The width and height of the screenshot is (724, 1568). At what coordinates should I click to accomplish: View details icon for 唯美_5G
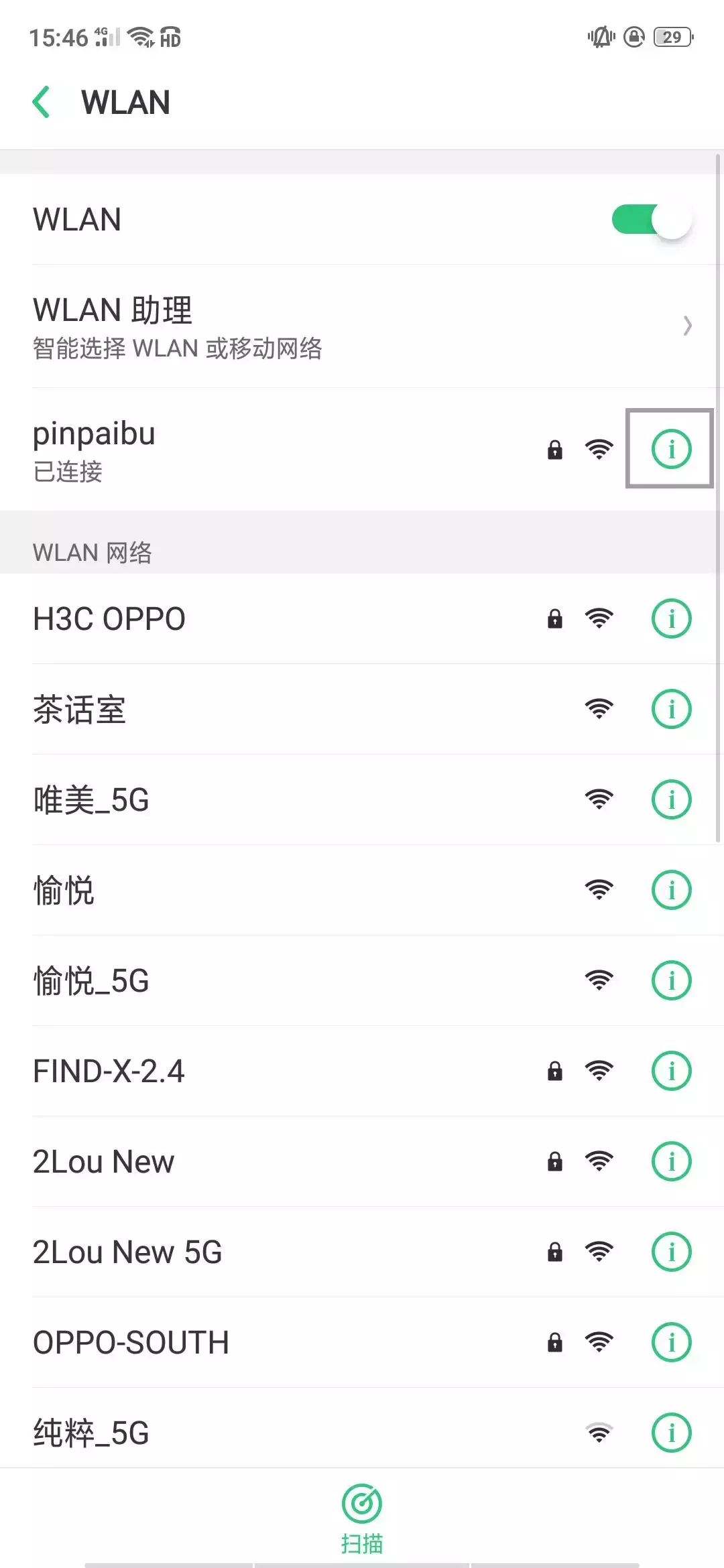(671, 799)
